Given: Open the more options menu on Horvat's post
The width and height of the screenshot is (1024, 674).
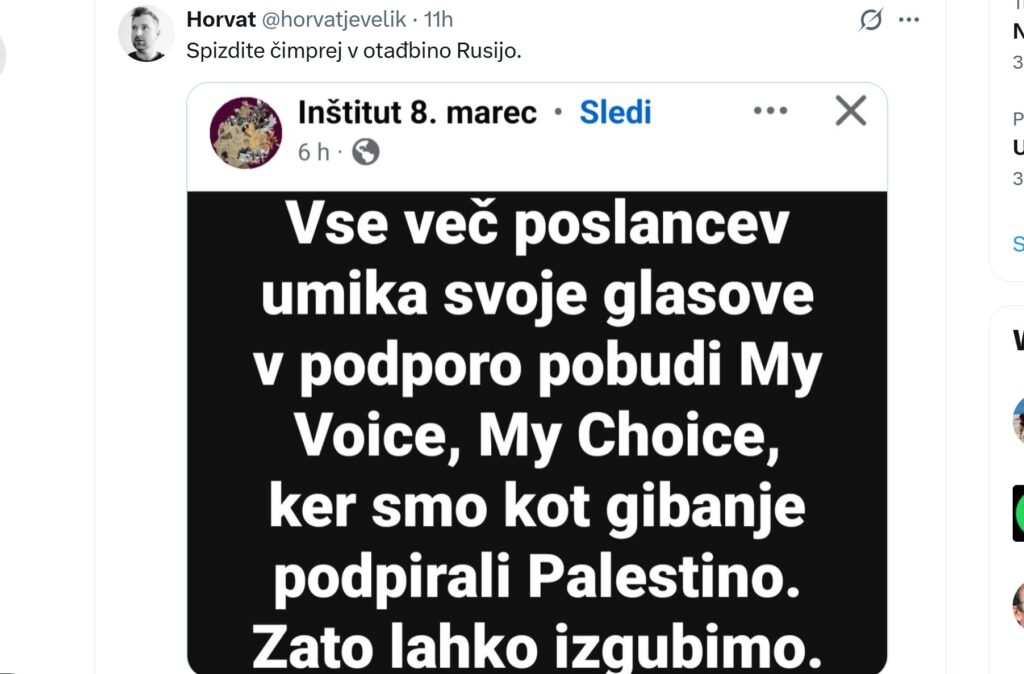Looking at the screenshot, I should click(908, 20).
